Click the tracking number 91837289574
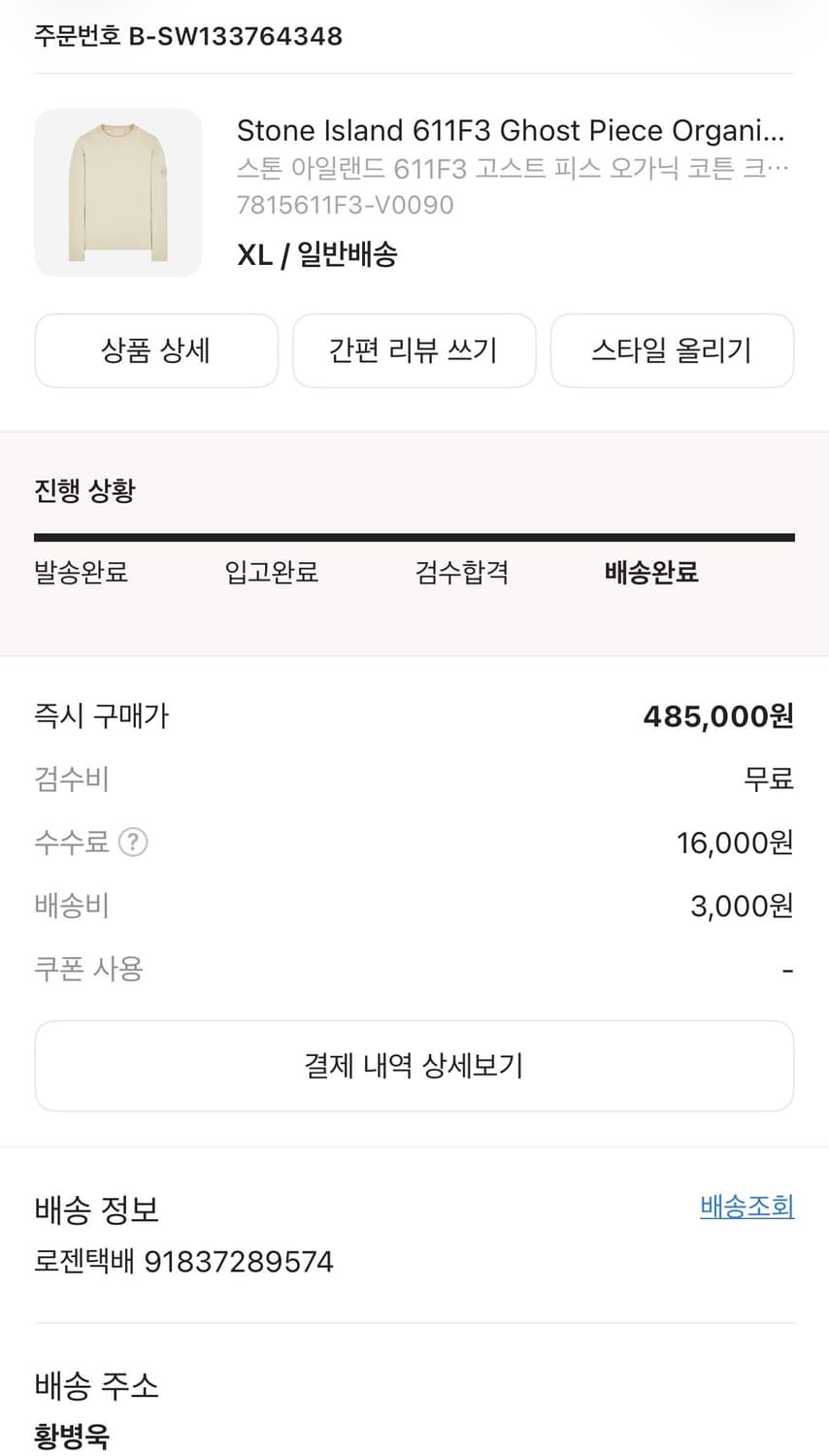The width and height of the screenshot is (829, 1456). pos(240,1260)
